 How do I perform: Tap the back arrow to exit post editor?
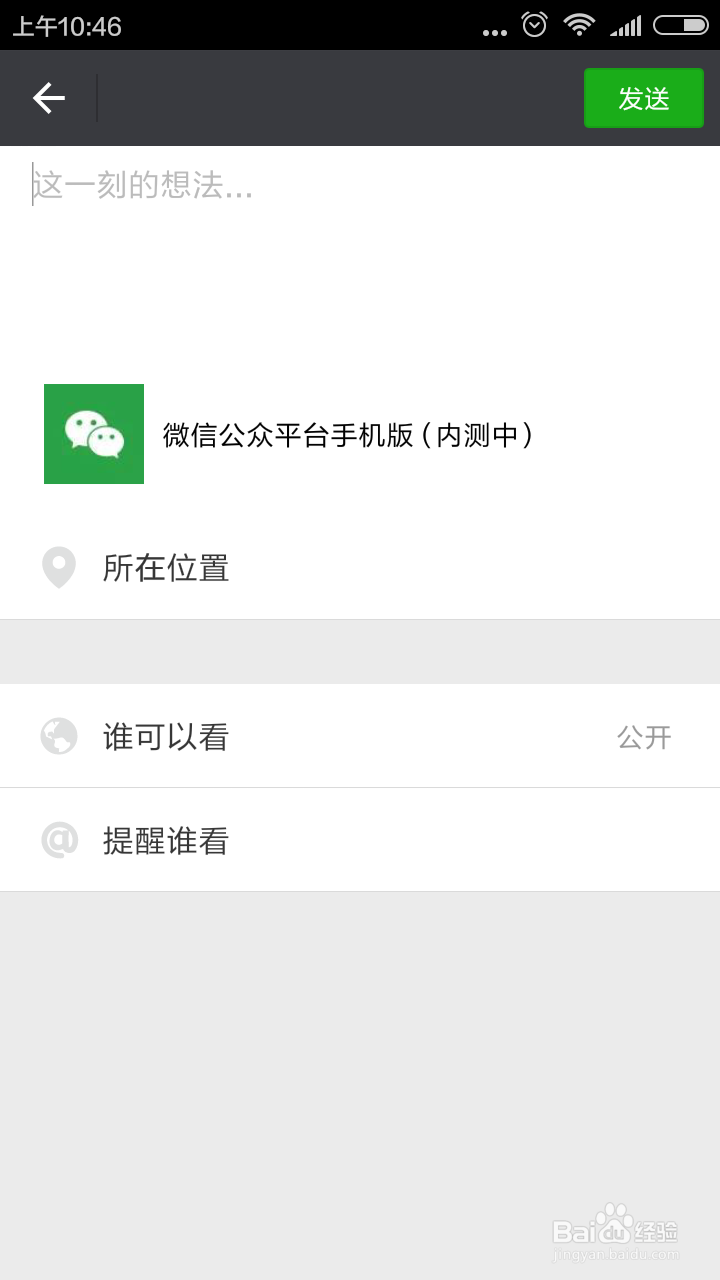48,98
